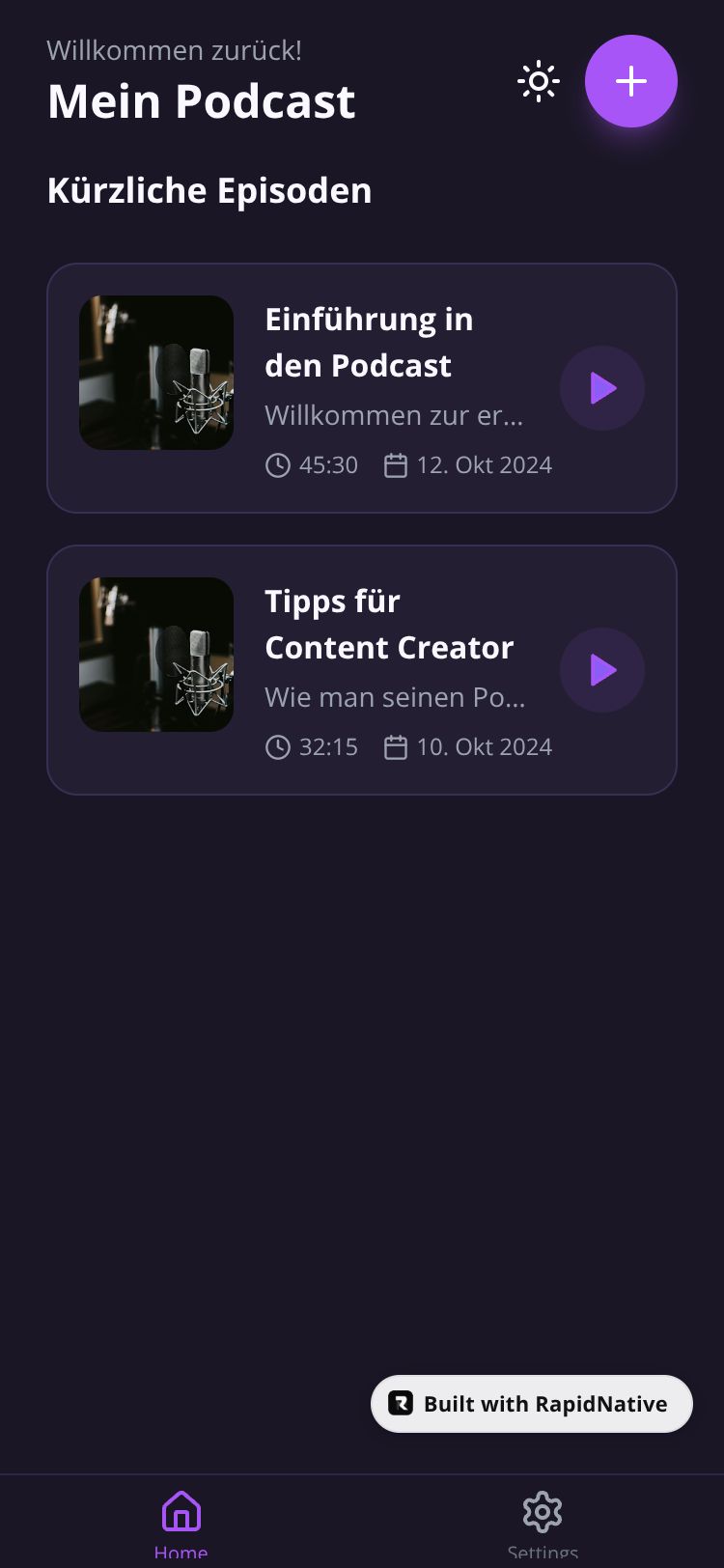Toggle the light mode sun icon

pos(538,82)
